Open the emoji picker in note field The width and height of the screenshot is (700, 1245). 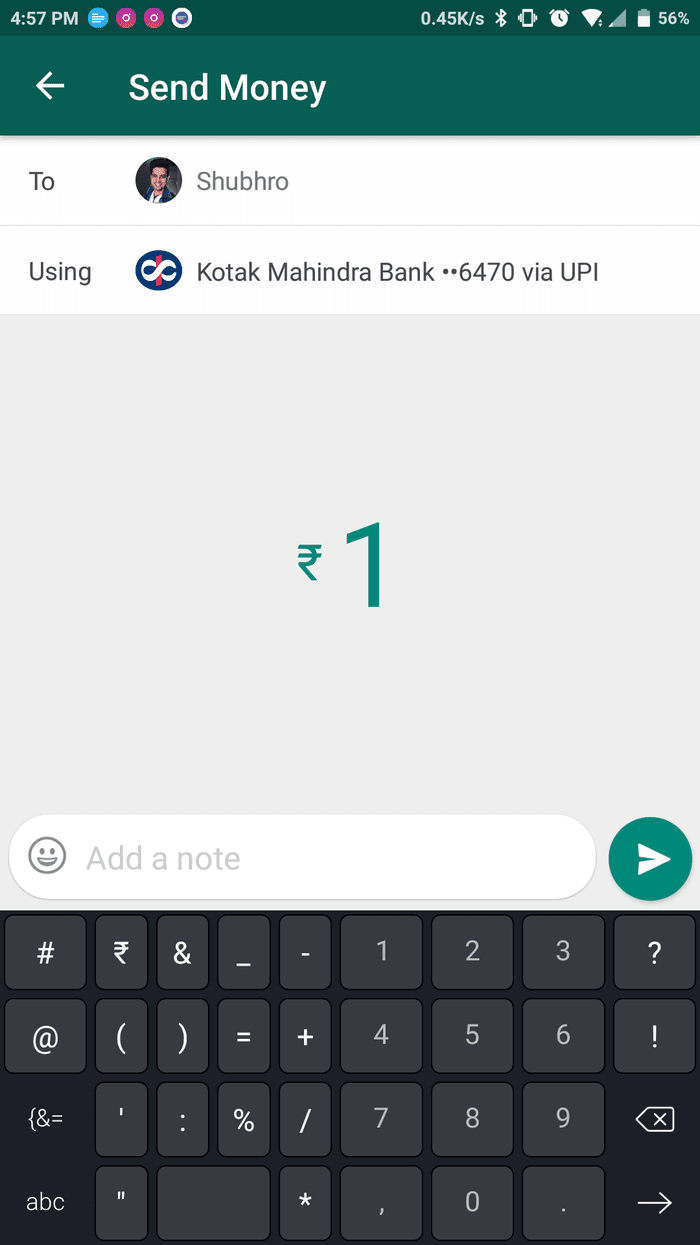coord(47,856)
